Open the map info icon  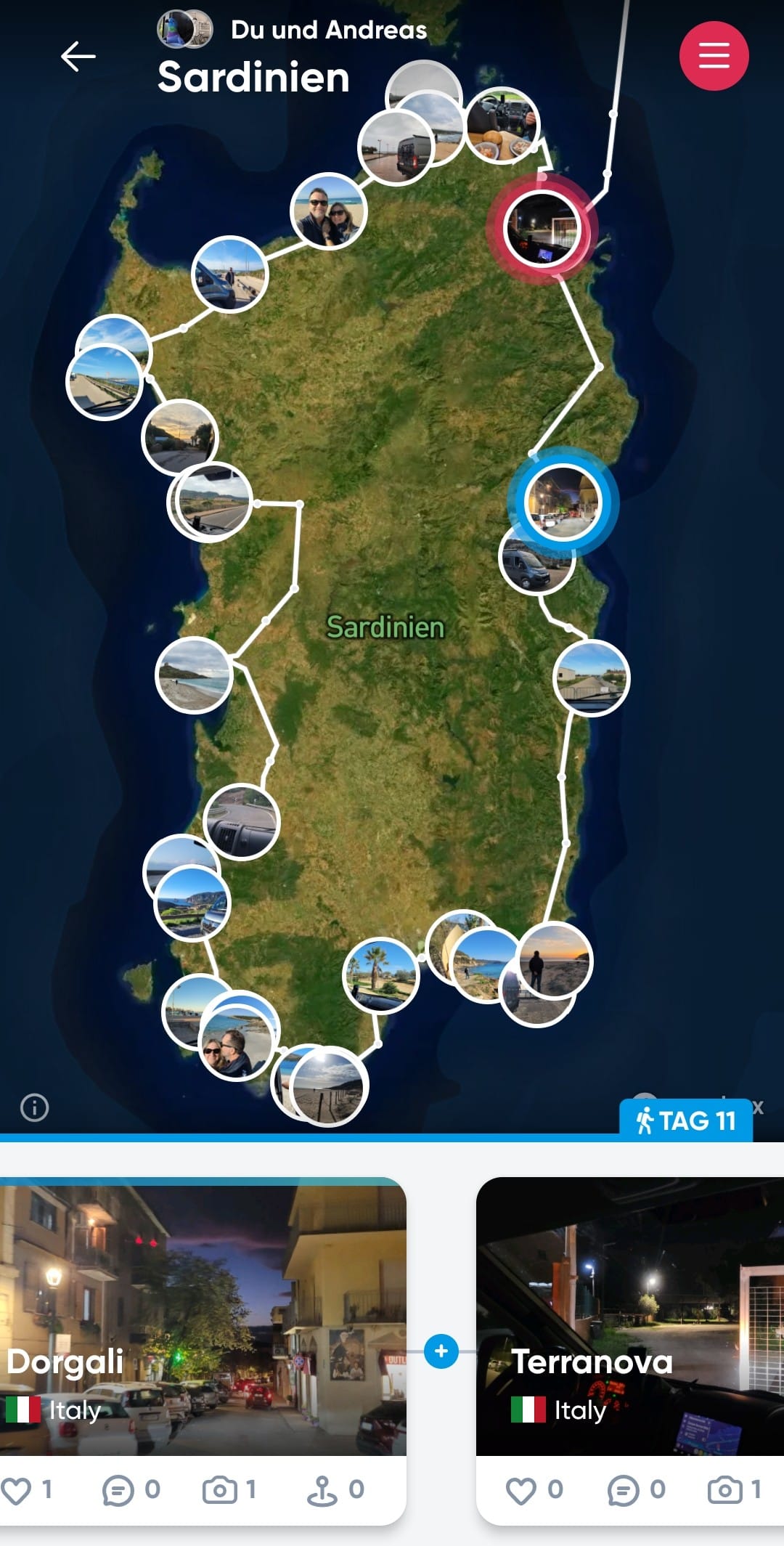point(34,1107)
